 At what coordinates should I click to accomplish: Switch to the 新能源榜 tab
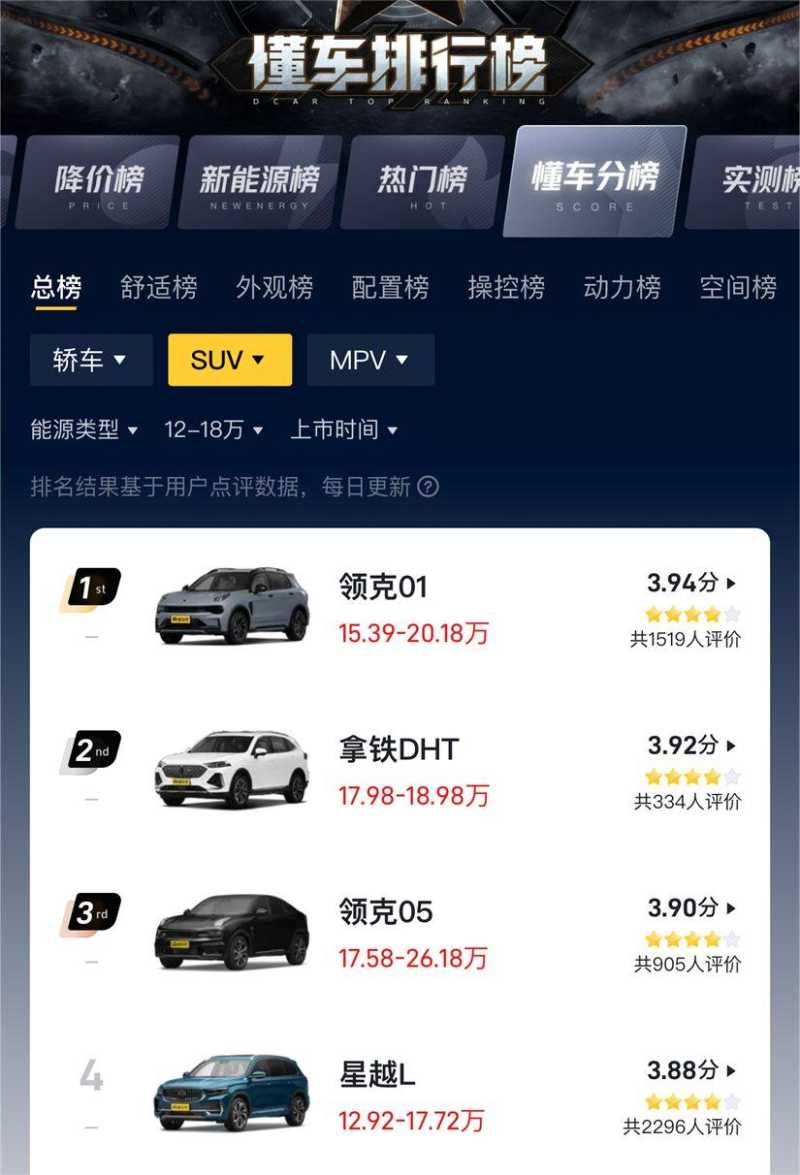point(260,182)
